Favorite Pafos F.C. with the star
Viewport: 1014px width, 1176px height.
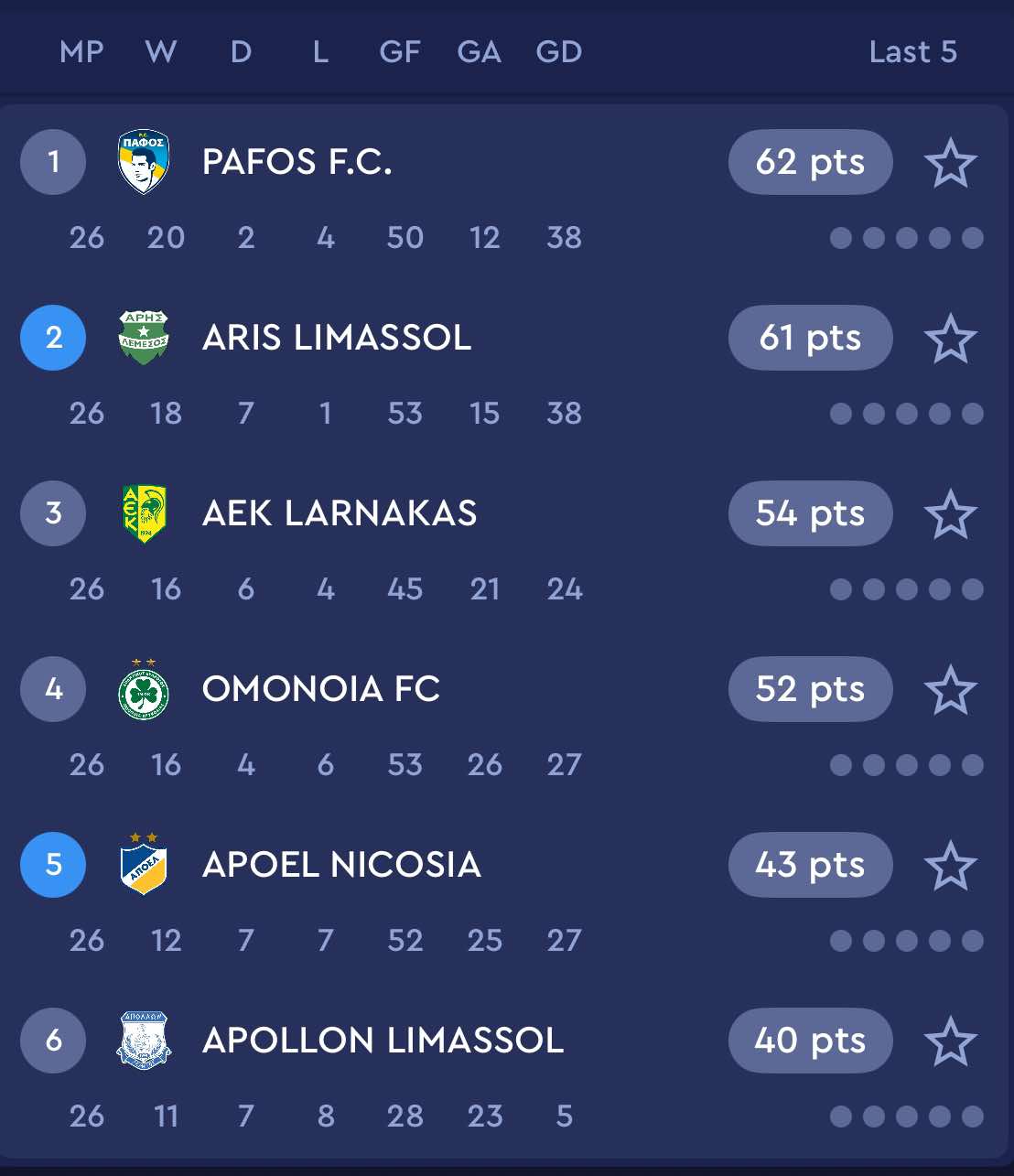pyautogui.click(x=951, y=163)
